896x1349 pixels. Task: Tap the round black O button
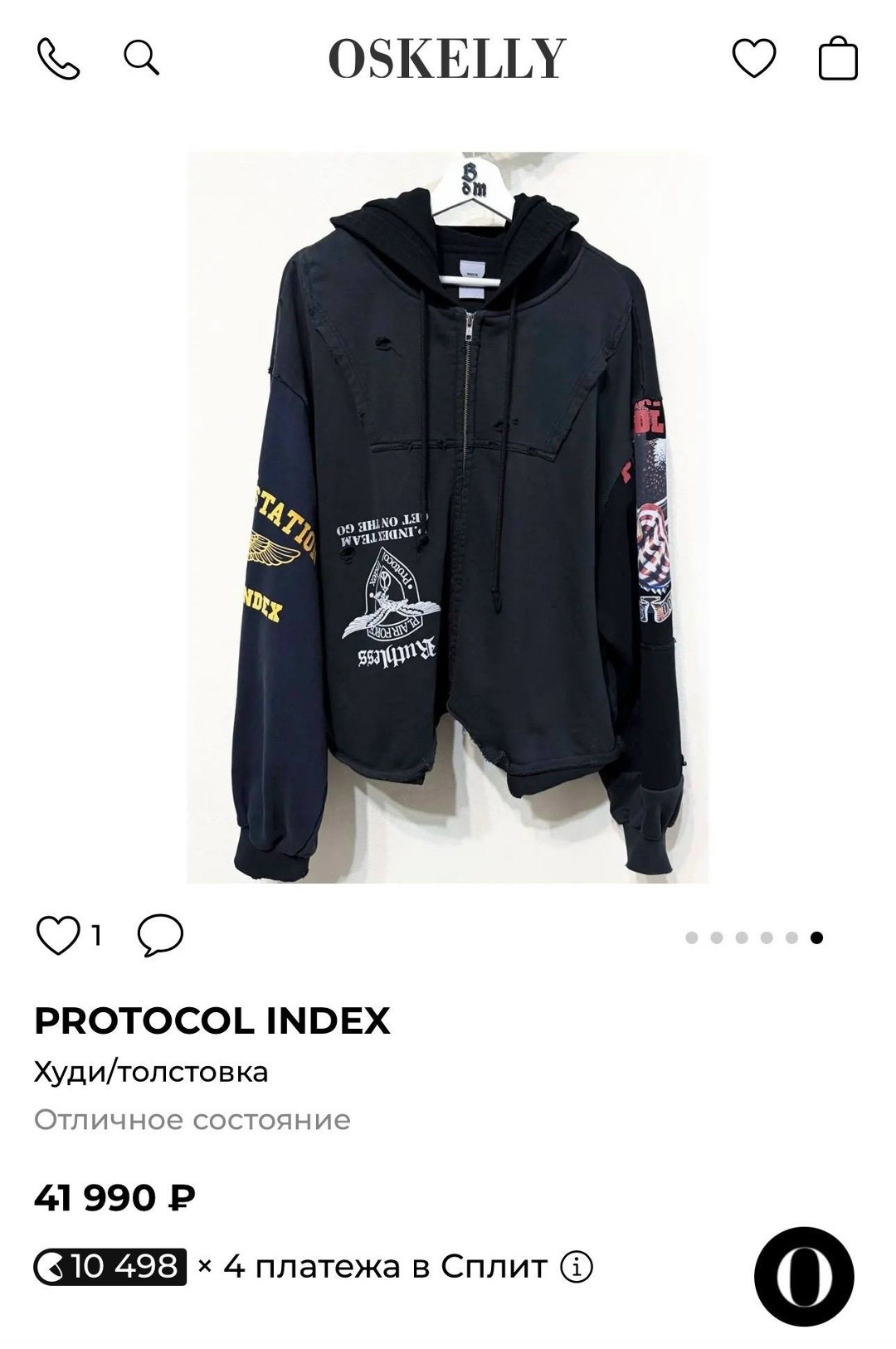804,1276
